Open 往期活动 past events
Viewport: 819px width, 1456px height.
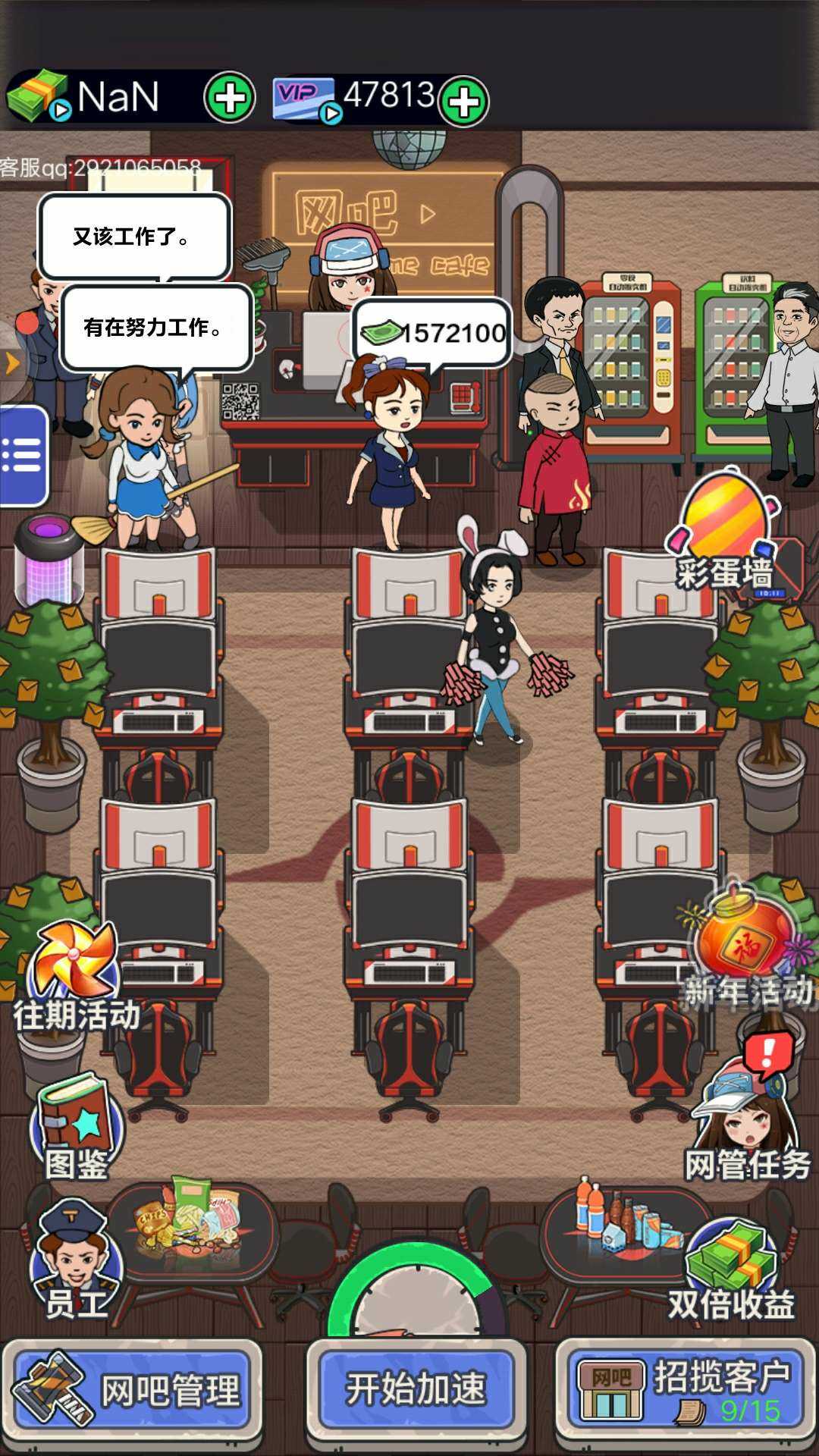click(x=76, y=978)
